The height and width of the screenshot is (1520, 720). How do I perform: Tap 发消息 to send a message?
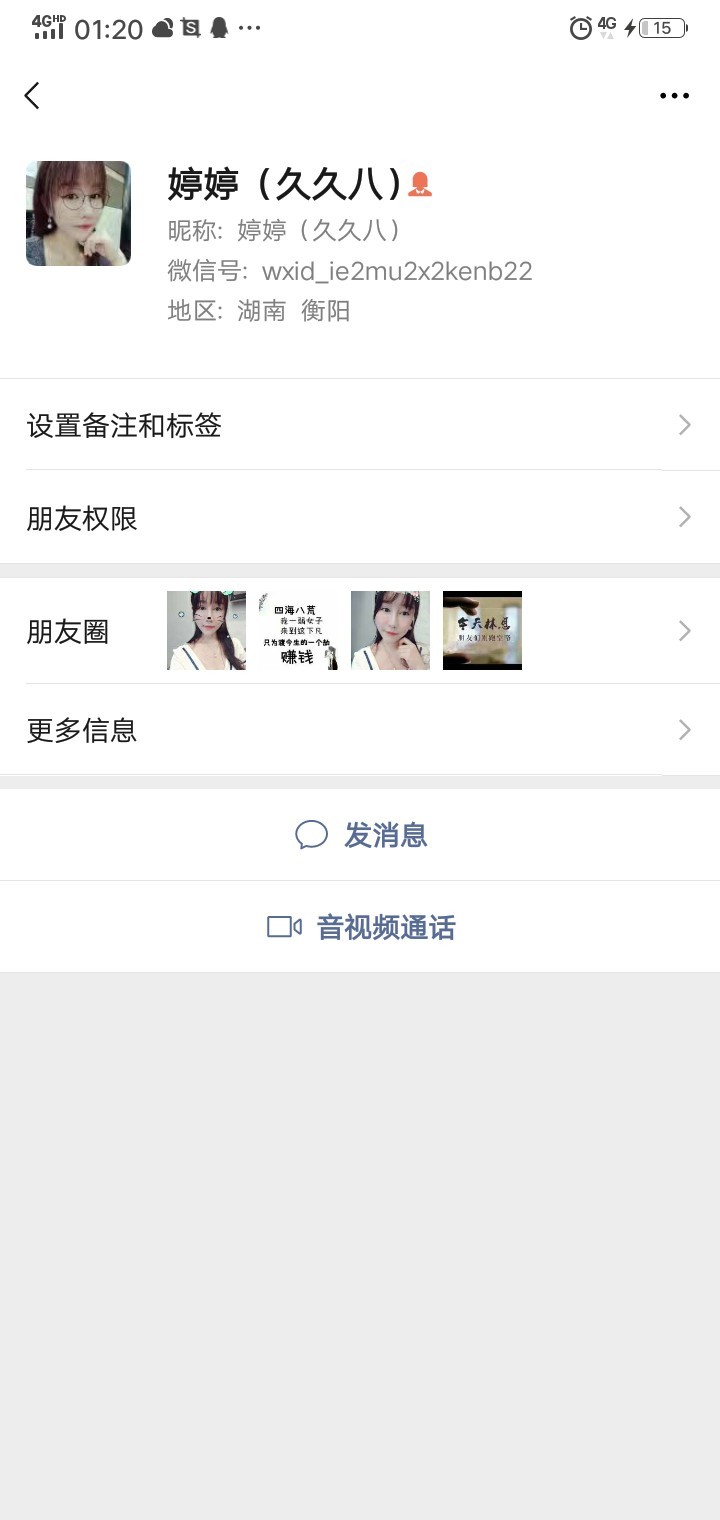[x=362, y=835]
